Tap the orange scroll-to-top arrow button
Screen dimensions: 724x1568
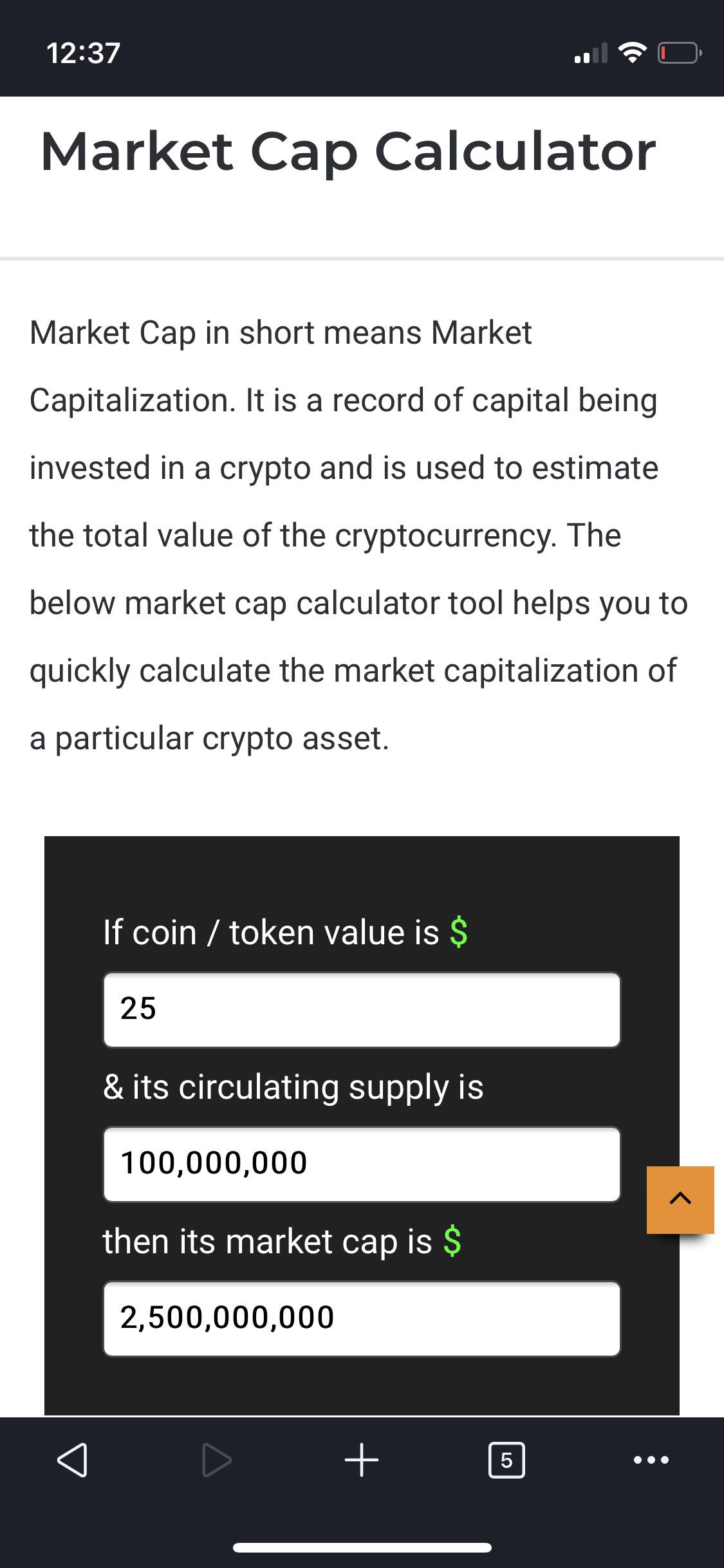click(x=680, y=1200)
